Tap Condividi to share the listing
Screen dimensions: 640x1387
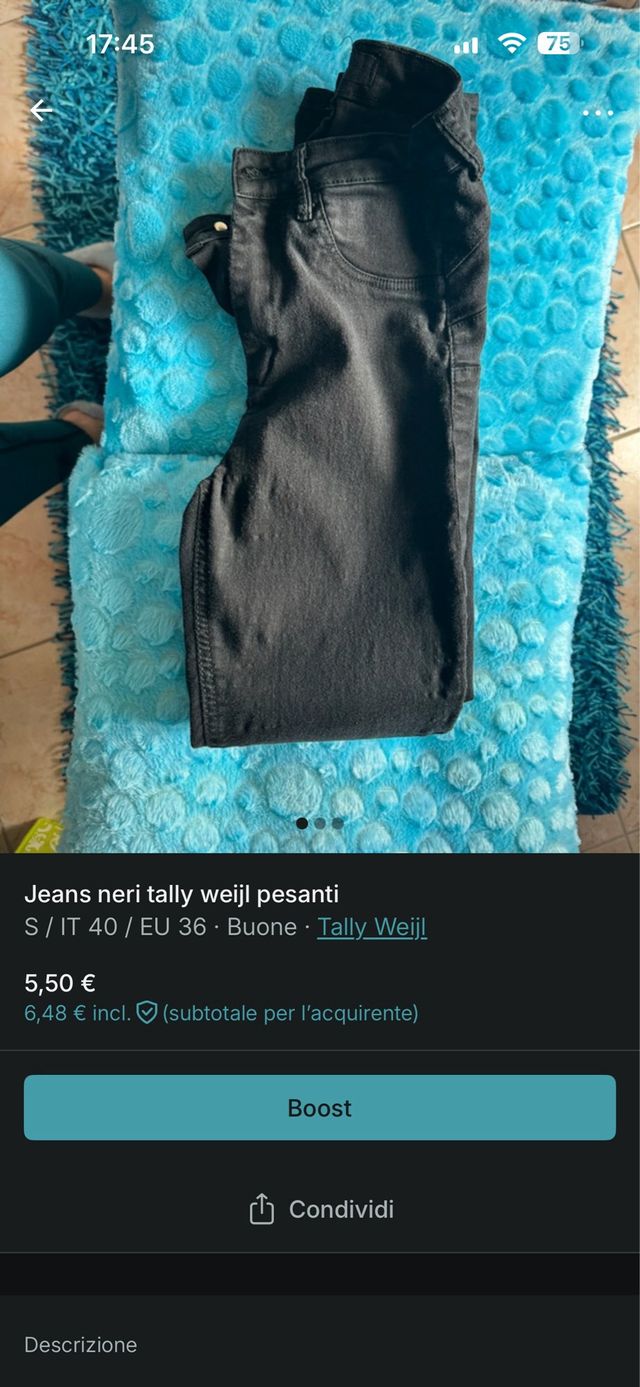[320, 1209]
